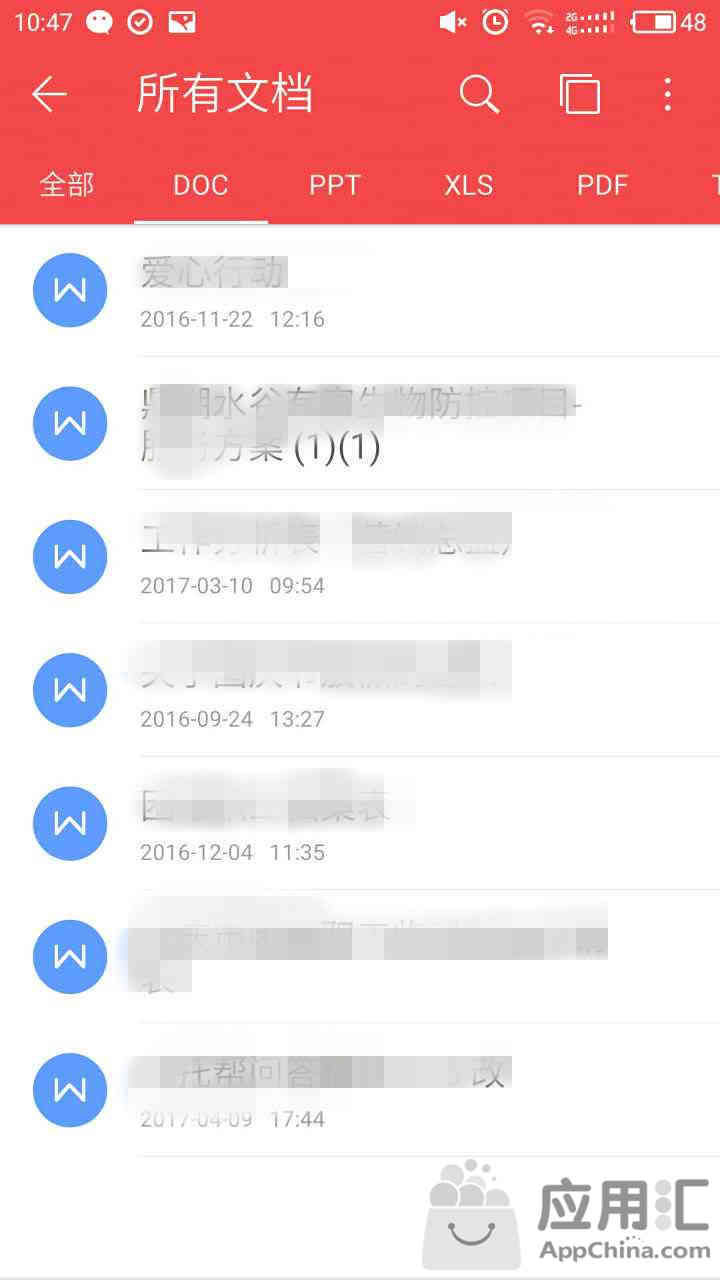The image size is (720, 1280).
Task: Open the document dated 2016-11-22 12:16
Action: 360,290
